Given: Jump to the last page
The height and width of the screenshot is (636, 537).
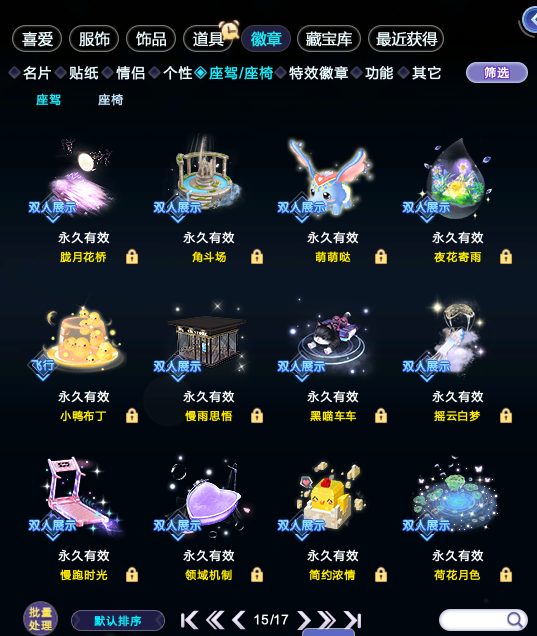Looking at the screenshot, I should (353, 620).
